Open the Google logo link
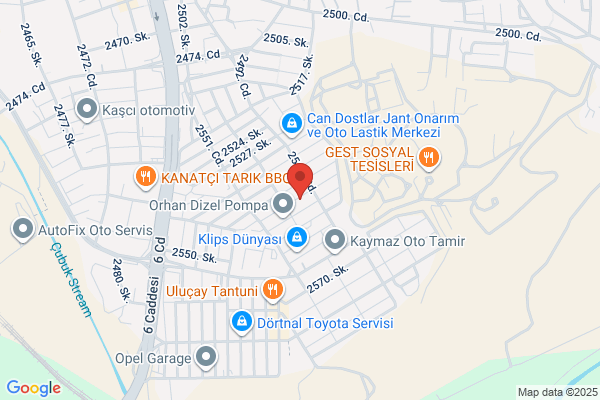This screenshot has width=600, height=400. tap(34, 388)
